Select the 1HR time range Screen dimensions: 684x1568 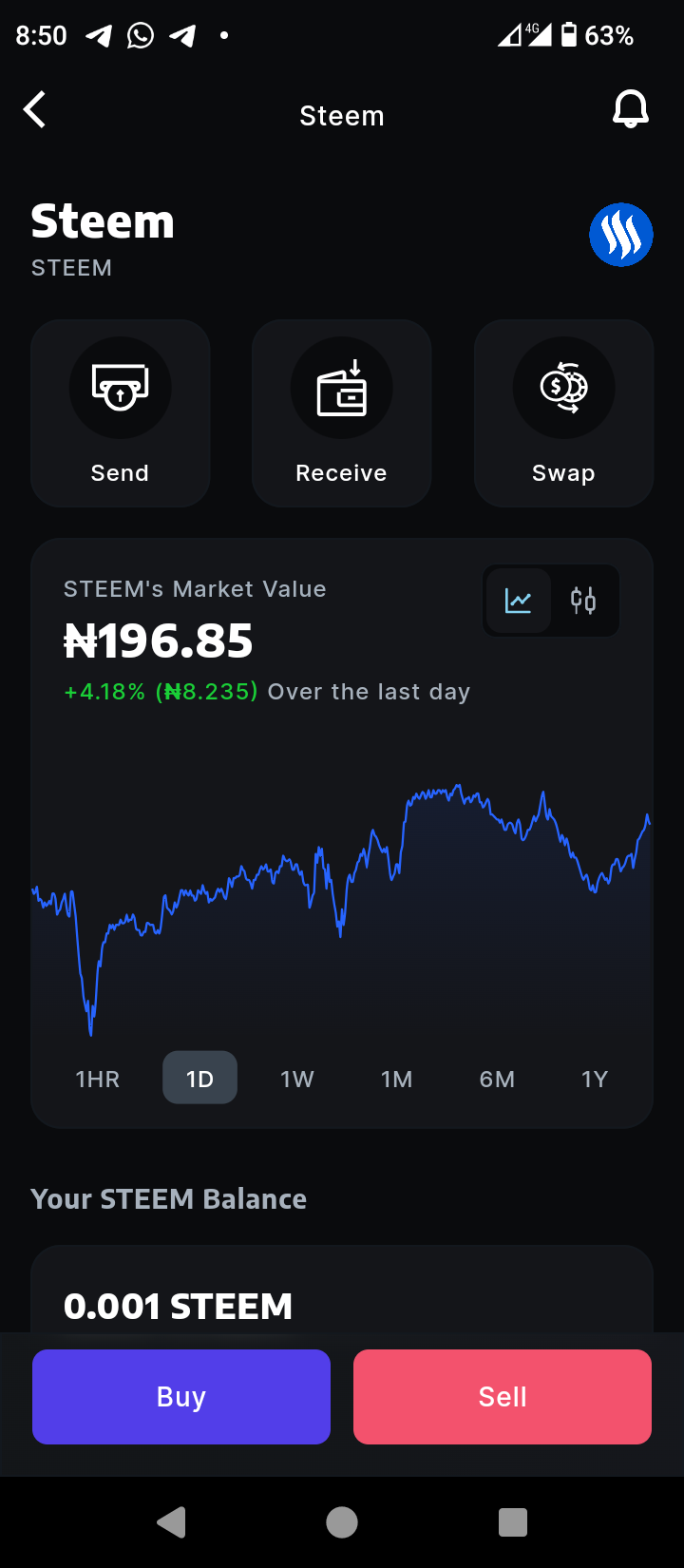pos(98,1079)
